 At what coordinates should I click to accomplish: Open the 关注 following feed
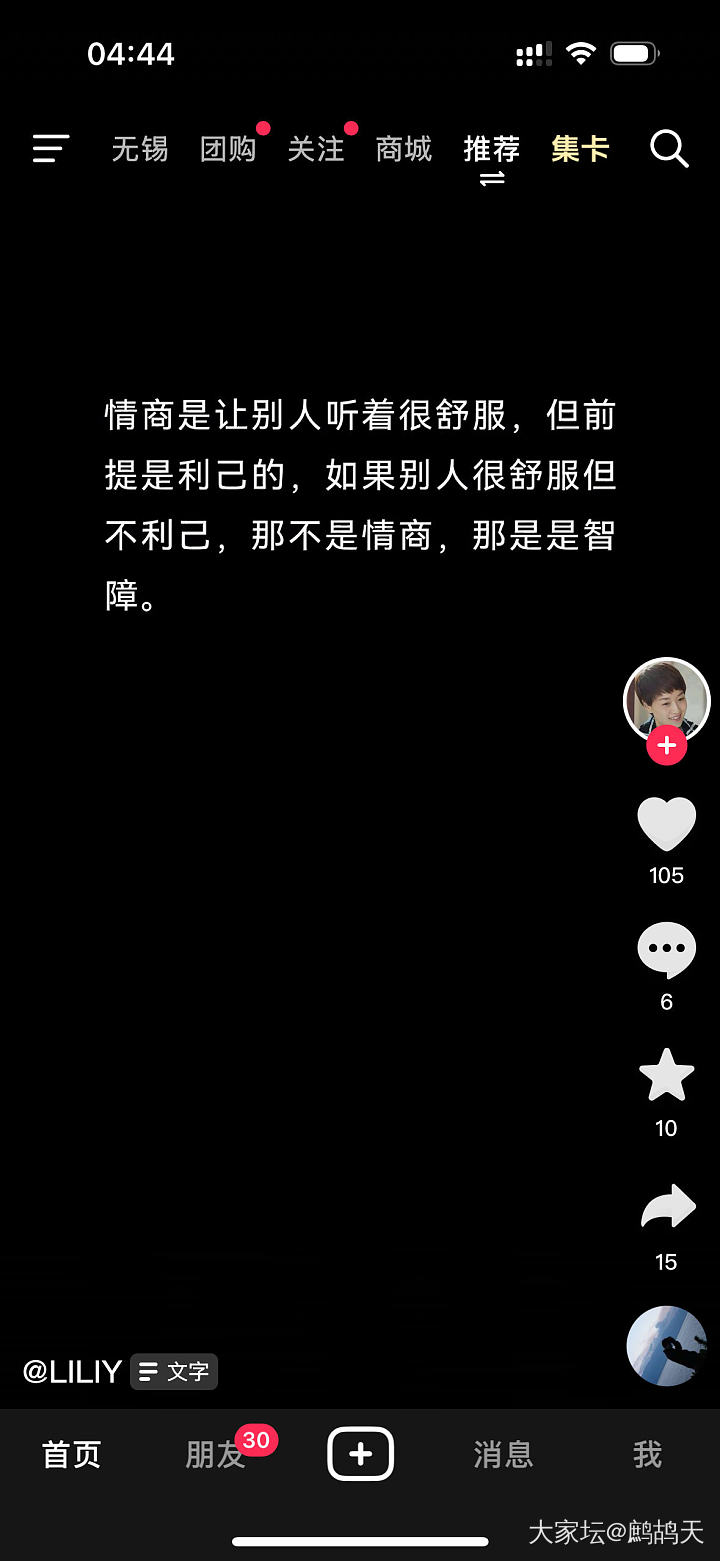pos(316,149)
